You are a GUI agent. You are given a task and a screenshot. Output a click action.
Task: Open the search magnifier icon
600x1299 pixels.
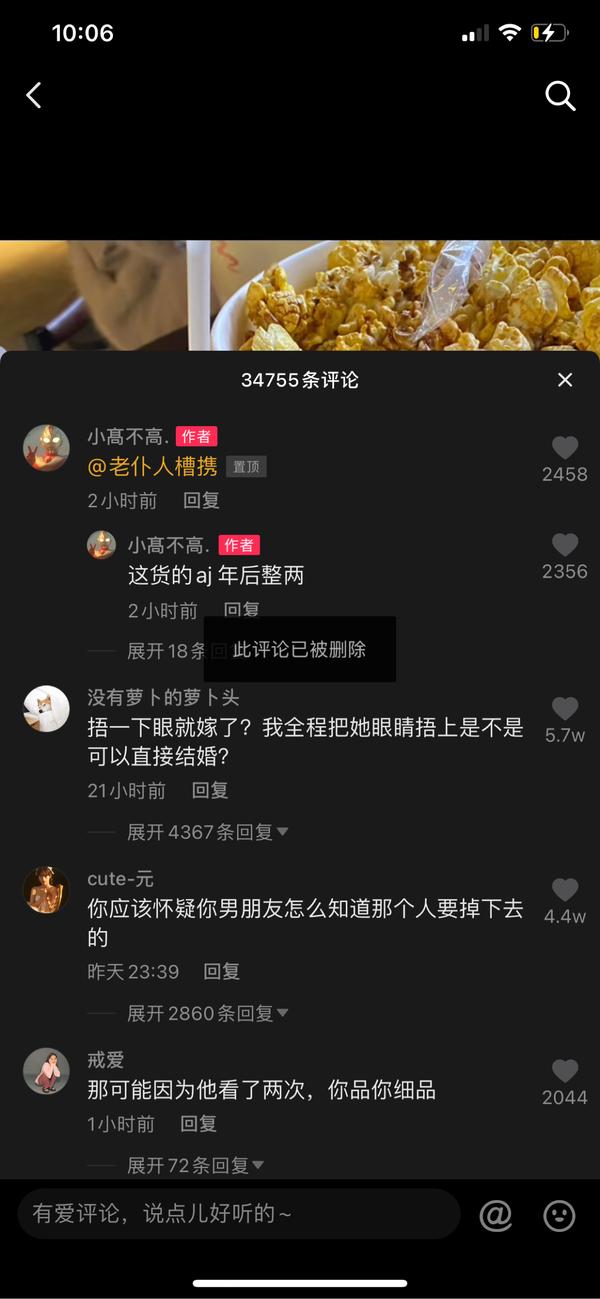click(x=560, y=96)
